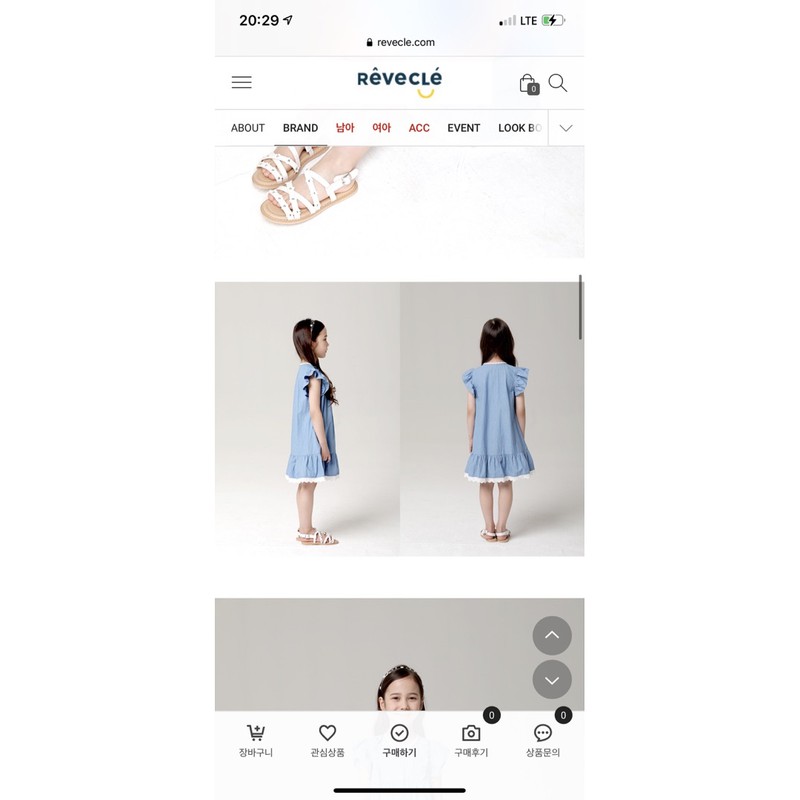Go to the ABOUT page
This screenshot has width=800, height=800.
pos(248,128)
